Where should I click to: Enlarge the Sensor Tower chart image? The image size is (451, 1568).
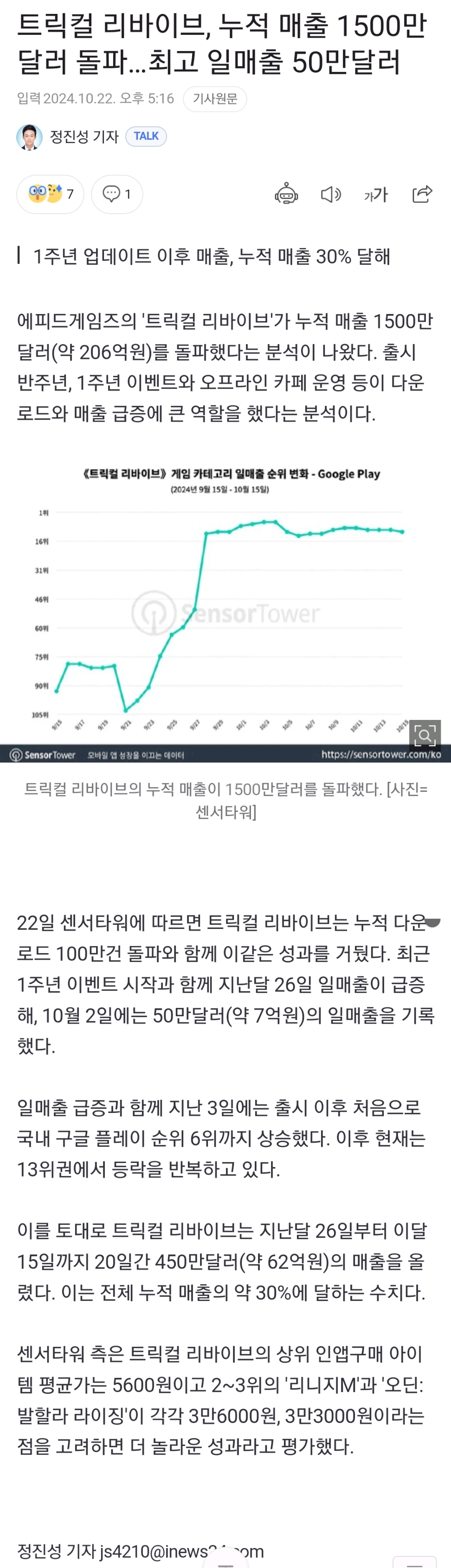[425, 735]
